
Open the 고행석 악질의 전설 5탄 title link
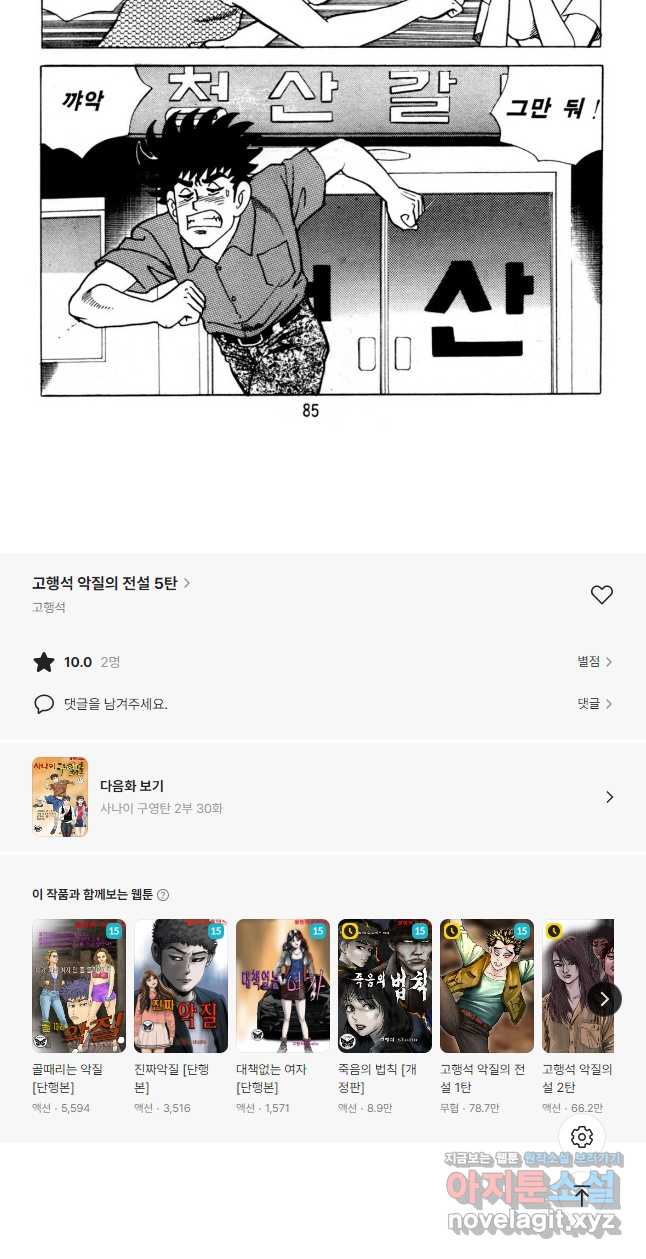click(x=111, y=583)
